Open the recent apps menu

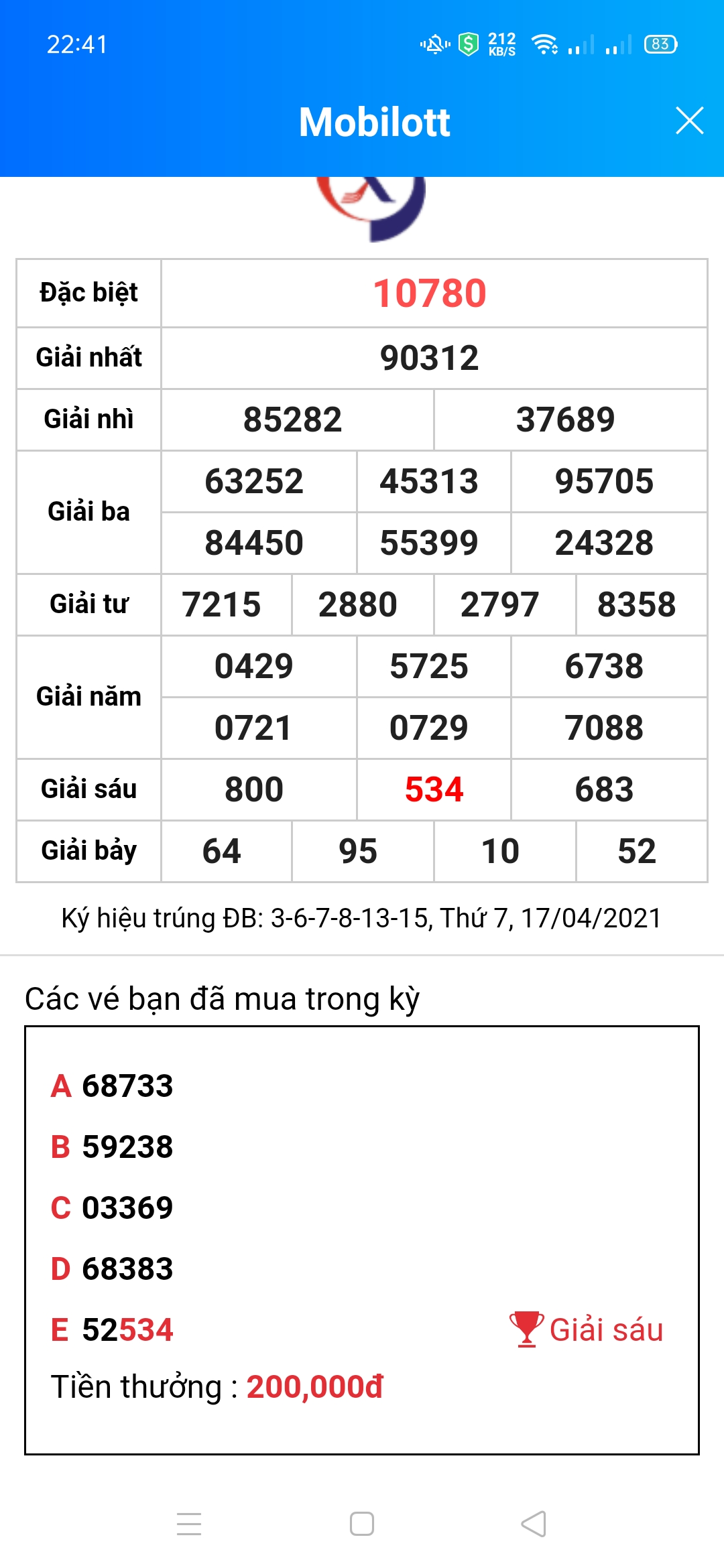(189, 1524)
